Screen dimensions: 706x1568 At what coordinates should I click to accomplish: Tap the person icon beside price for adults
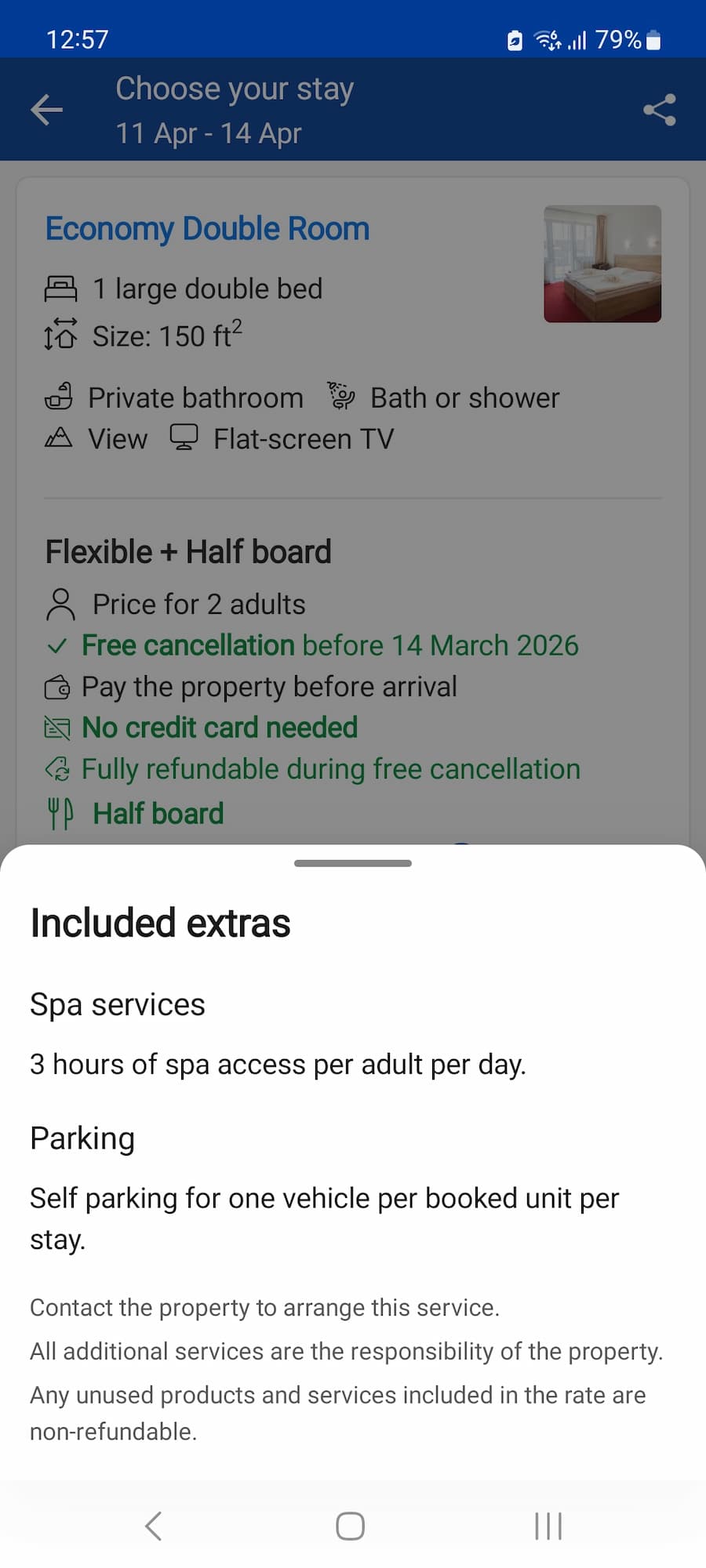(x=61, y=604)
